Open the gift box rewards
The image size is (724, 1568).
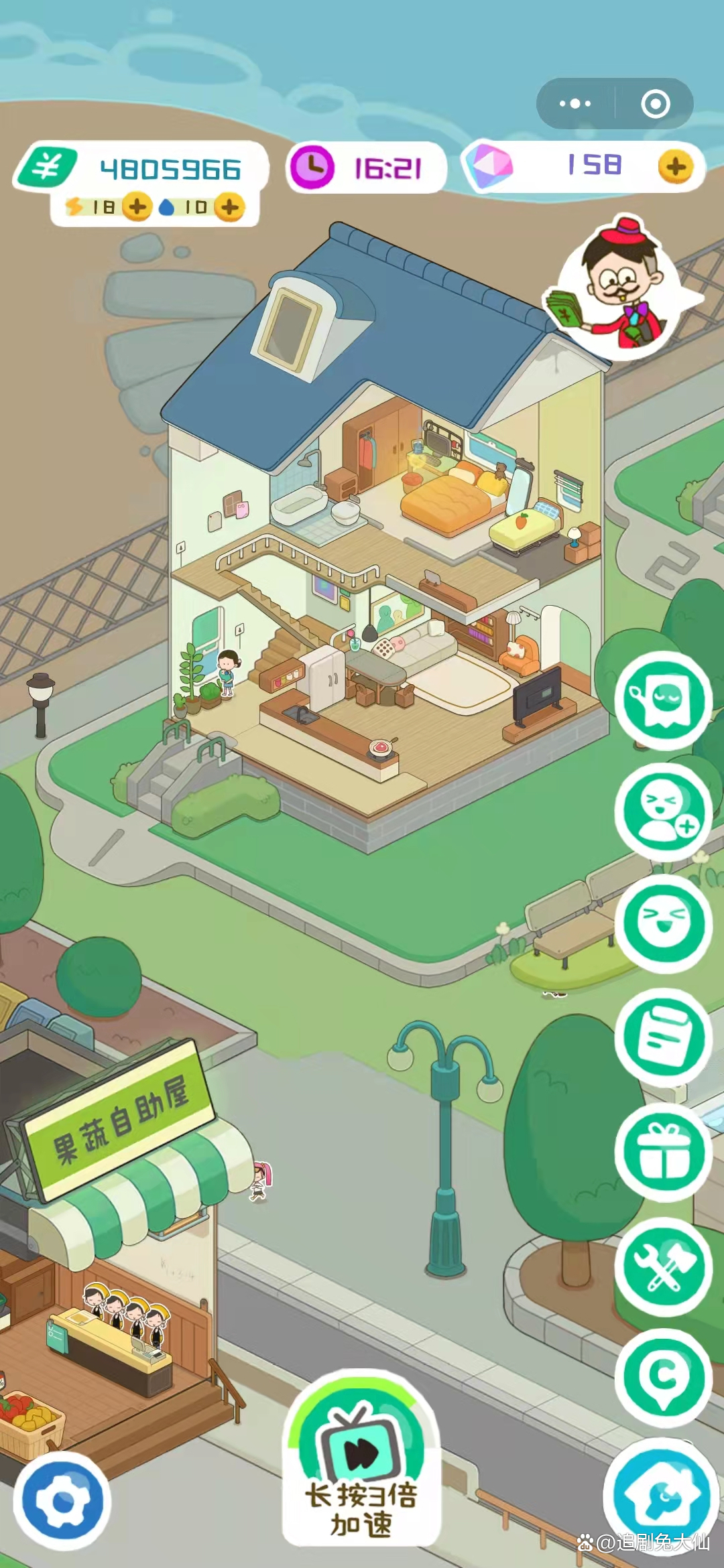[664, 1151]
